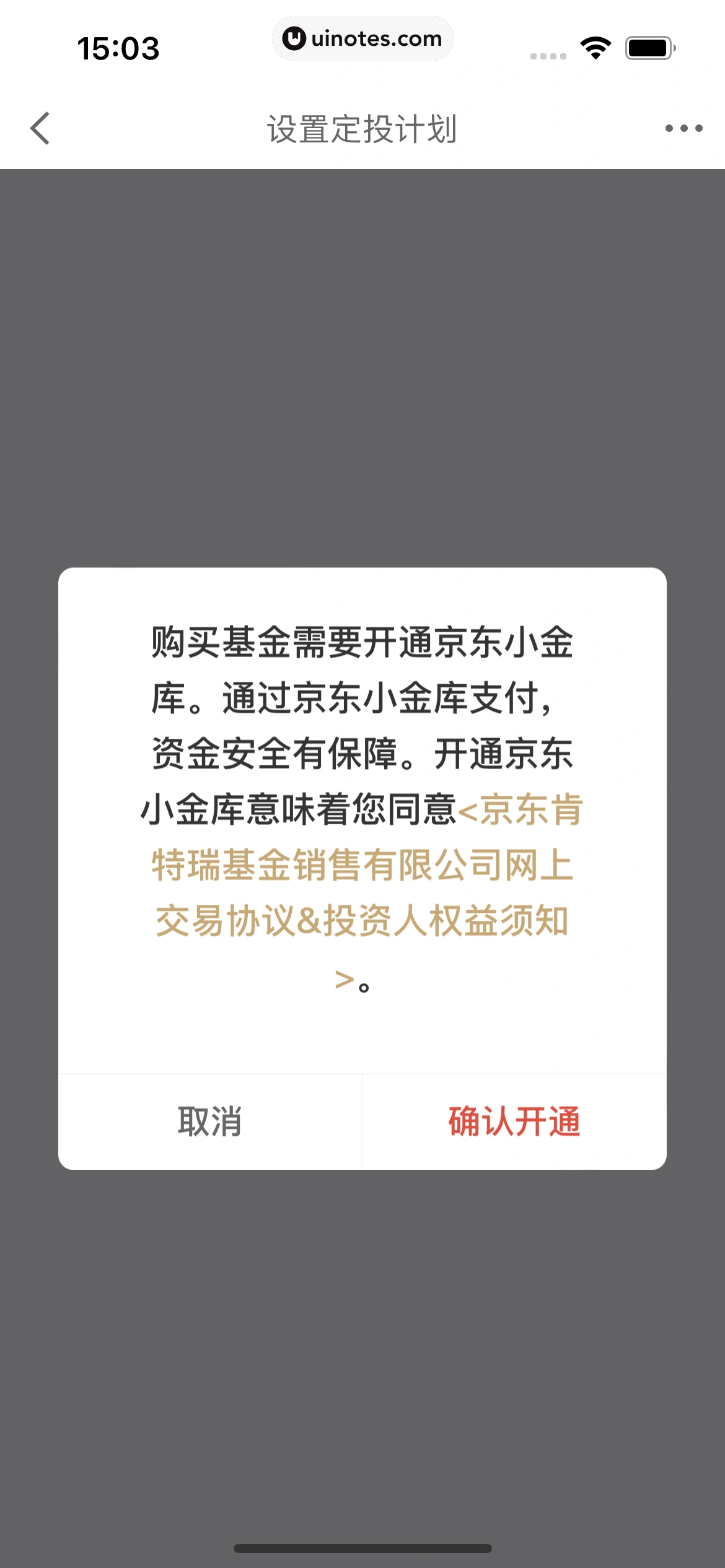
Task: Open the three-dot overflow menu
Action: pyautogui.click(x=683, y=129)
